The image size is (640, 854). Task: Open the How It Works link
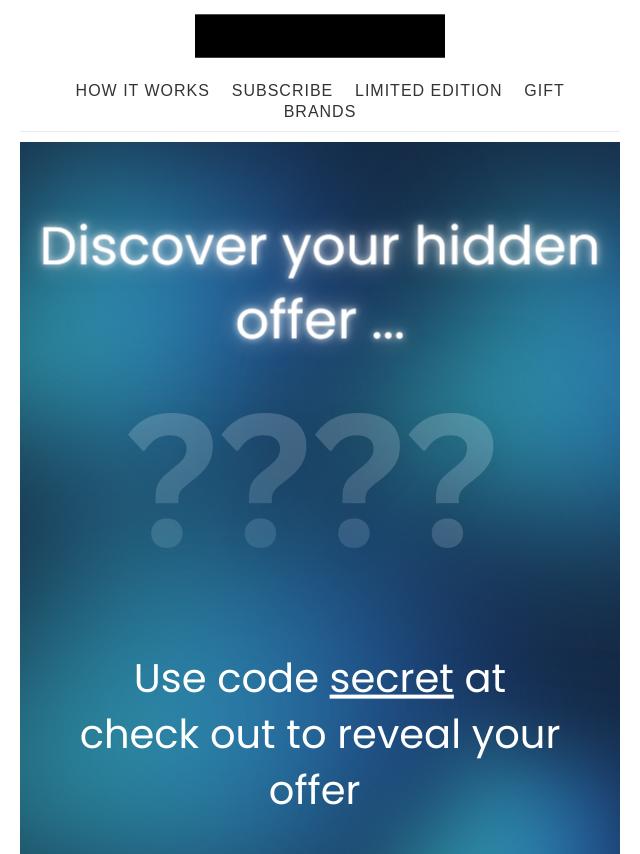pos(142,90)
